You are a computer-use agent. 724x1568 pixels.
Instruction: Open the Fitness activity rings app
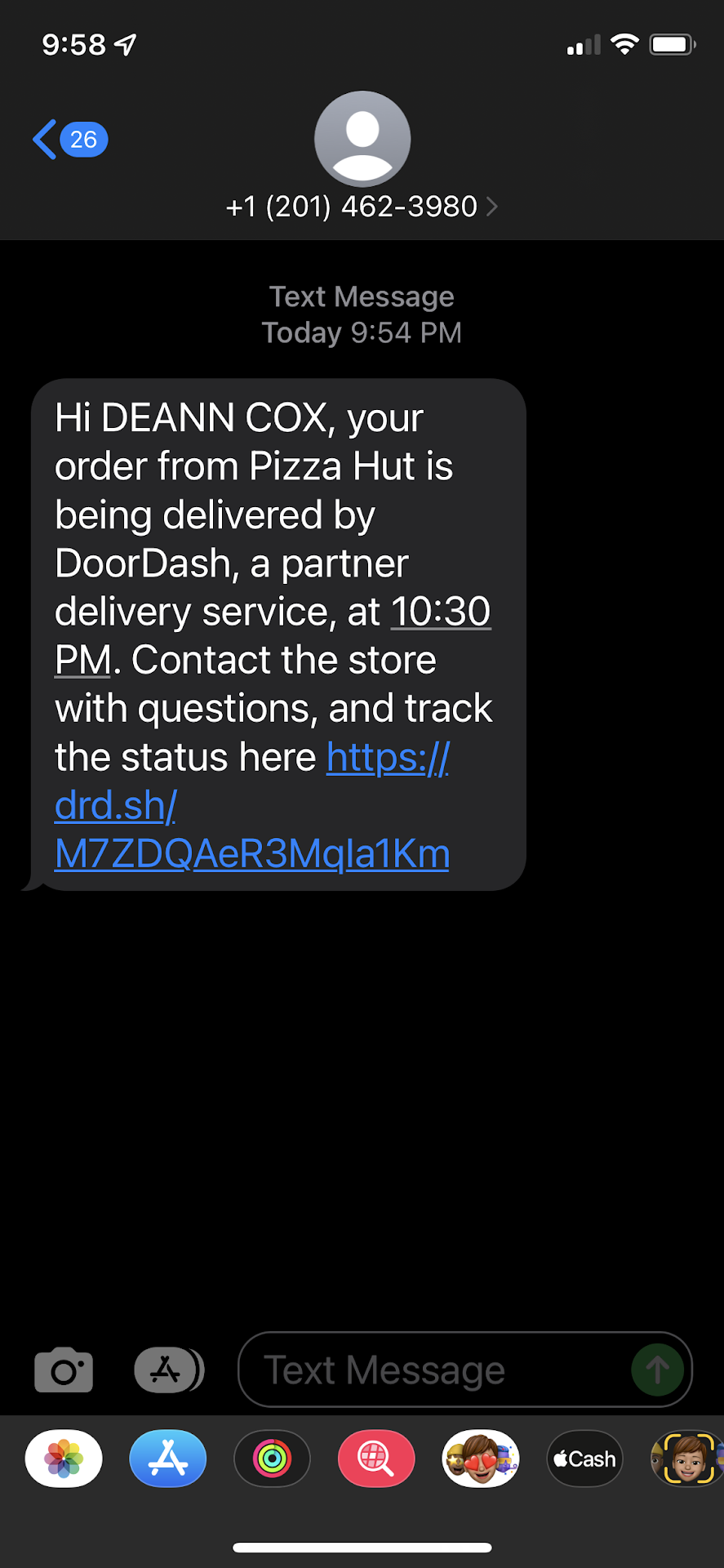[272, 1459]
